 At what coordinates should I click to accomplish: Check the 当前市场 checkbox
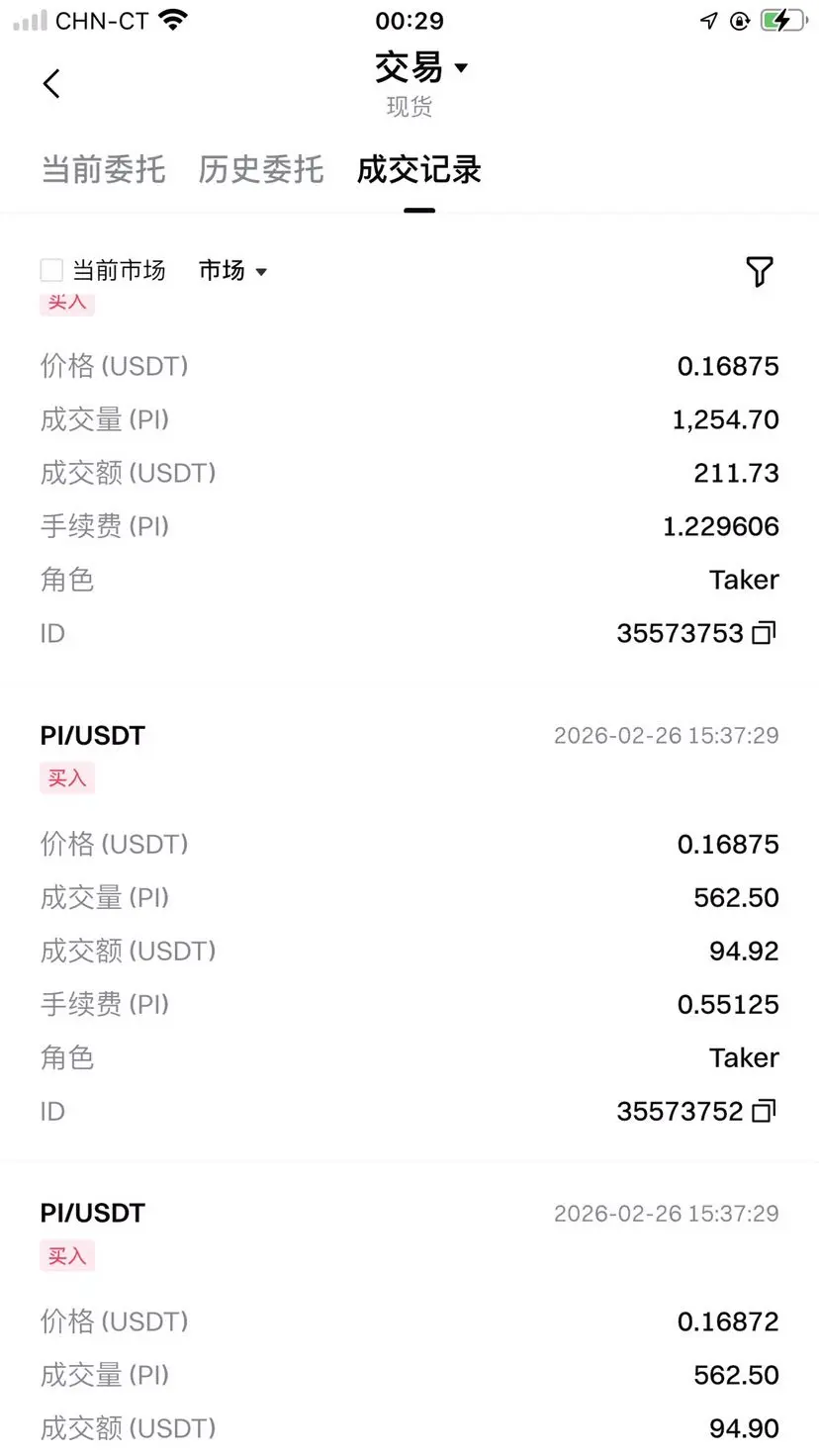[x=51, y=270]
